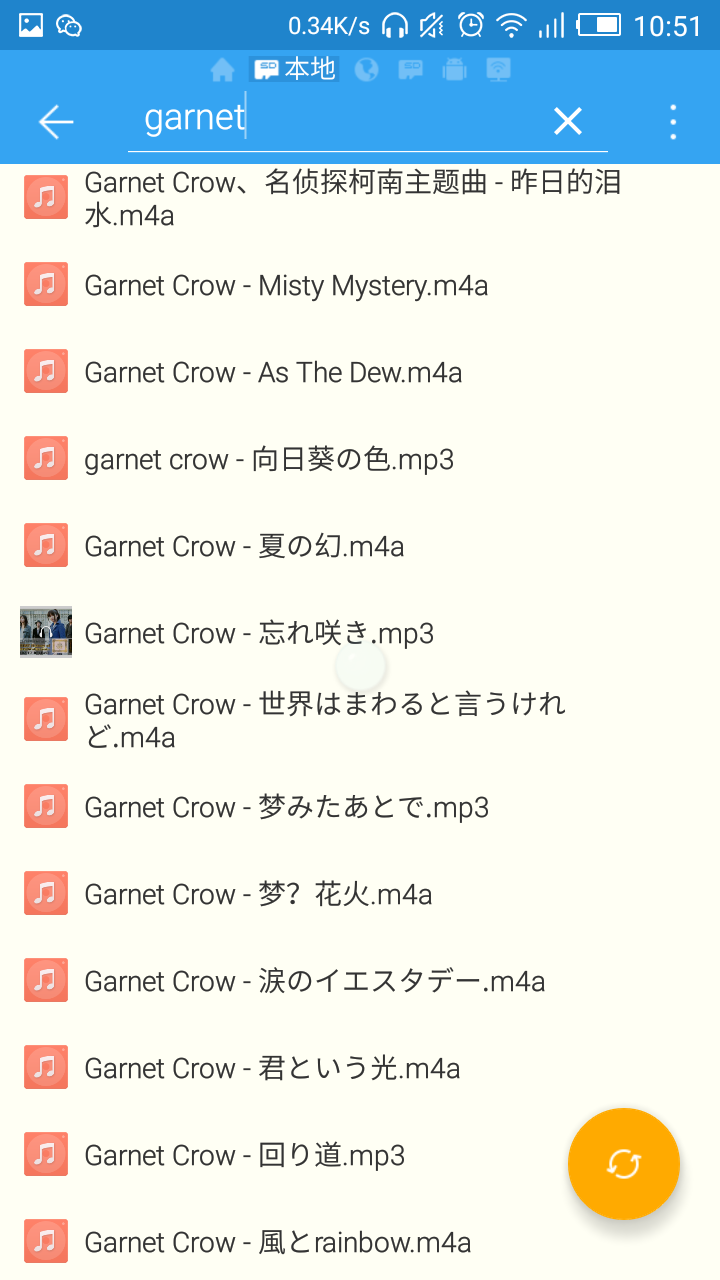Open the remote manager icon
The image size is (720, 1280).
pyautogui.click(x=497, y=70)
